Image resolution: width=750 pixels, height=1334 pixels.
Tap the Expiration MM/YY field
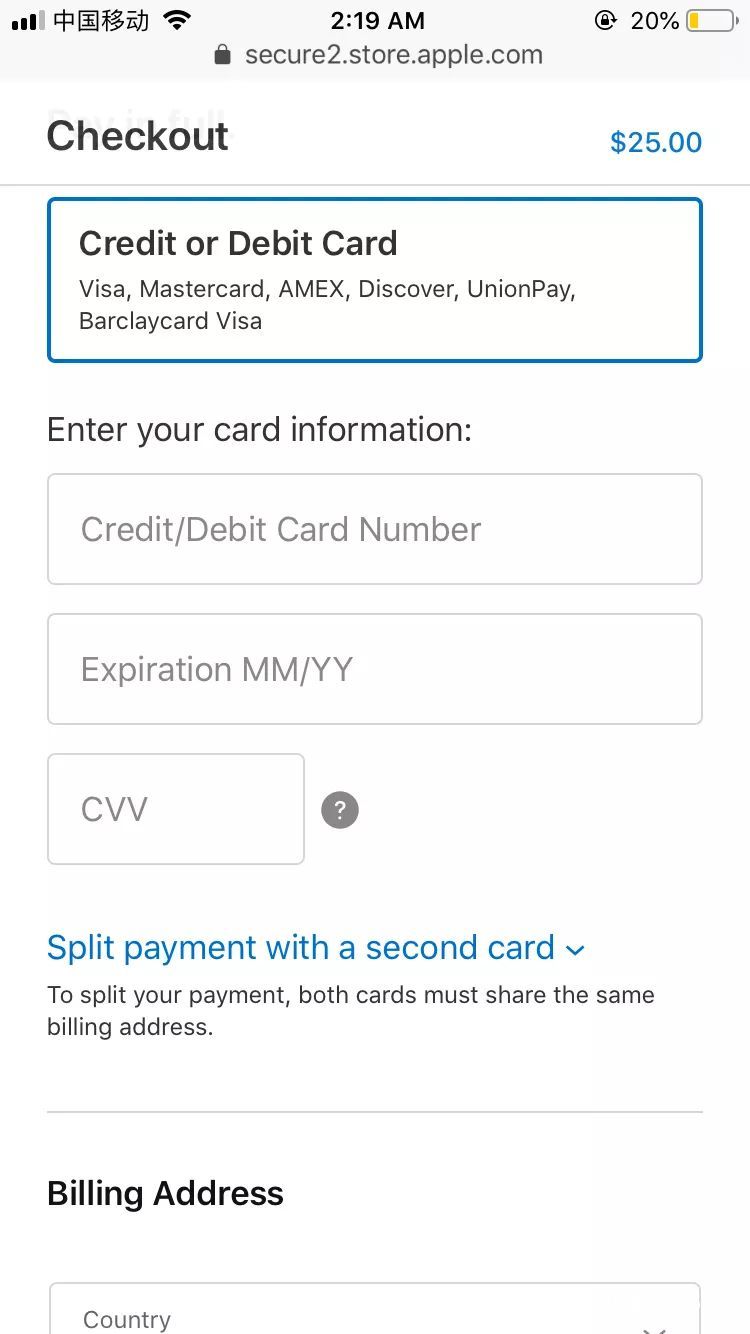374,669
